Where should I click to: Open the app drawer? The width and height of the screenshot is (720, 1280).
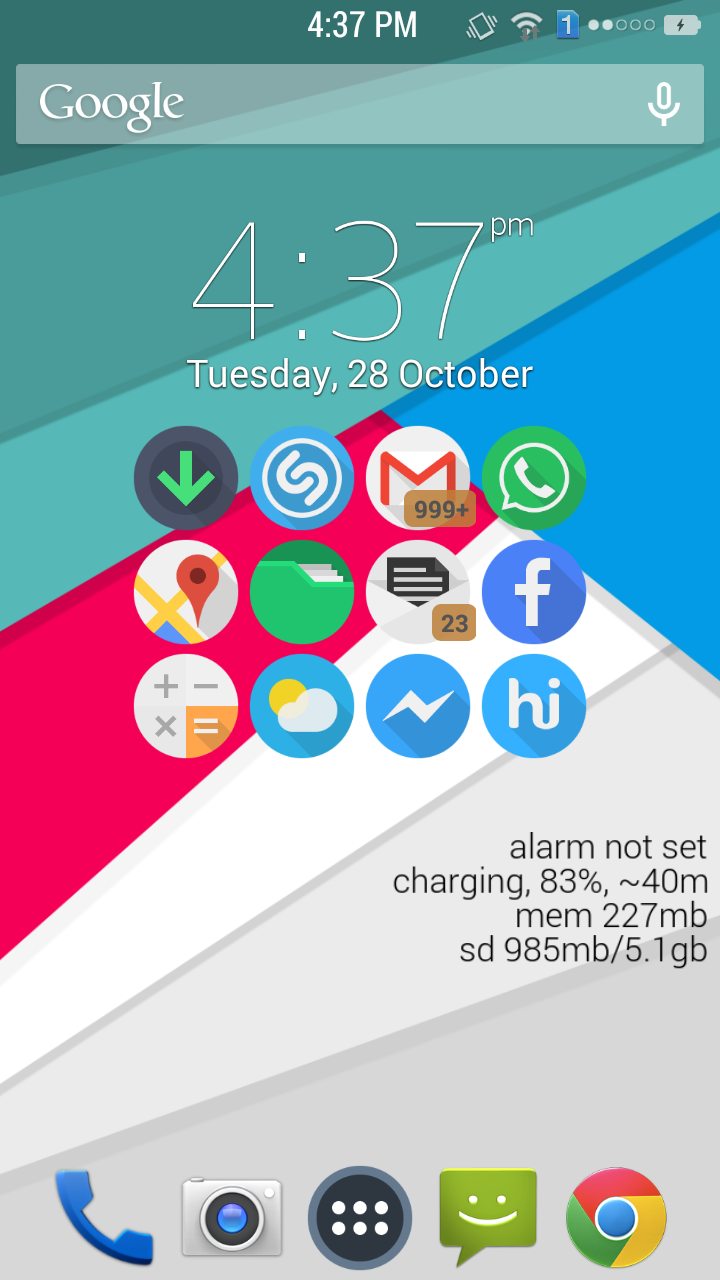pos(360,1217)
